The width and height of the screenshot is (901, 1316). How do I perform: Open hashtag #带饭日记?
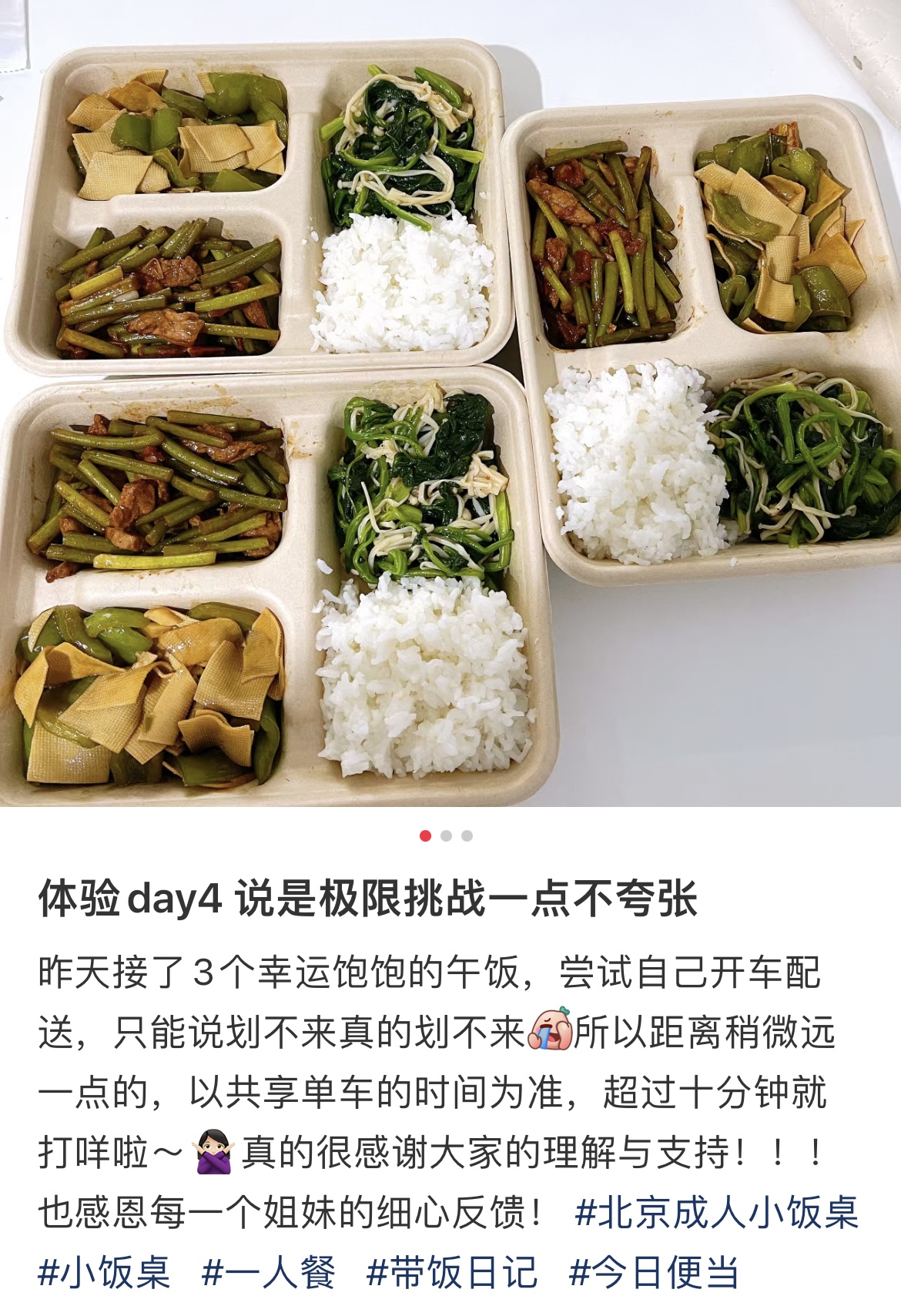click(x=452, y=1272)
